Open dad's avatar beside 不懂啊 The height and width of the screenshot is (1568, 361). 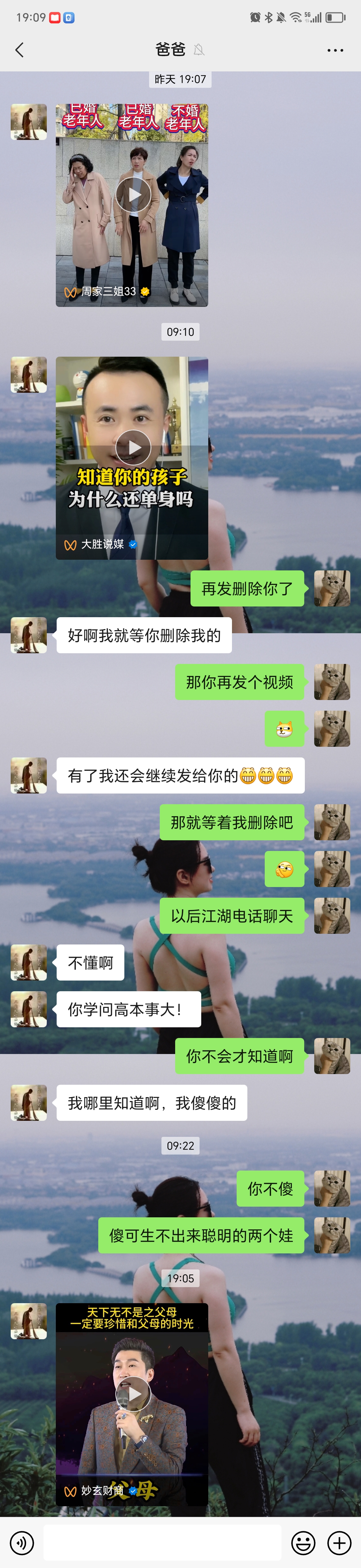[x=29, y=963]
